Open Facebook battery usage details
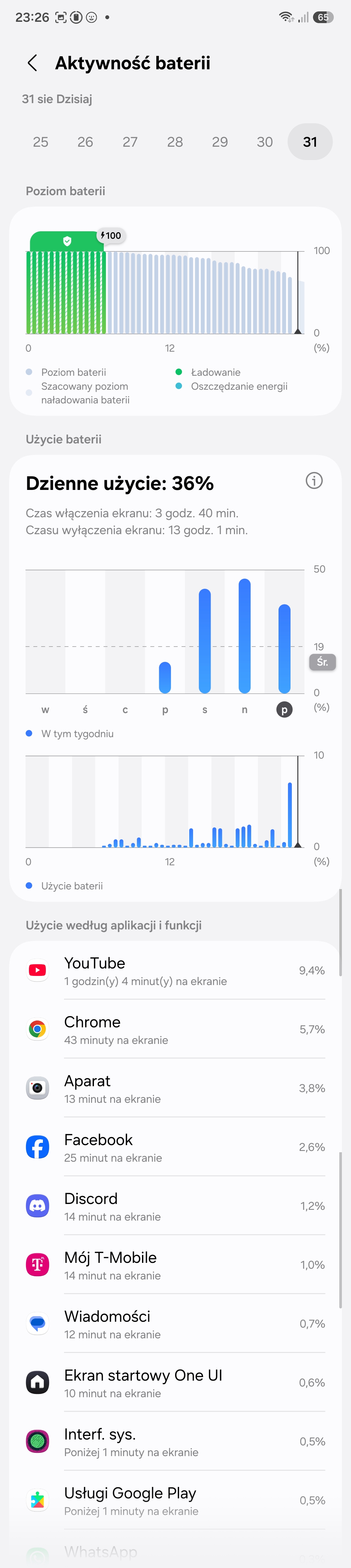 [x=175, y=1147]
